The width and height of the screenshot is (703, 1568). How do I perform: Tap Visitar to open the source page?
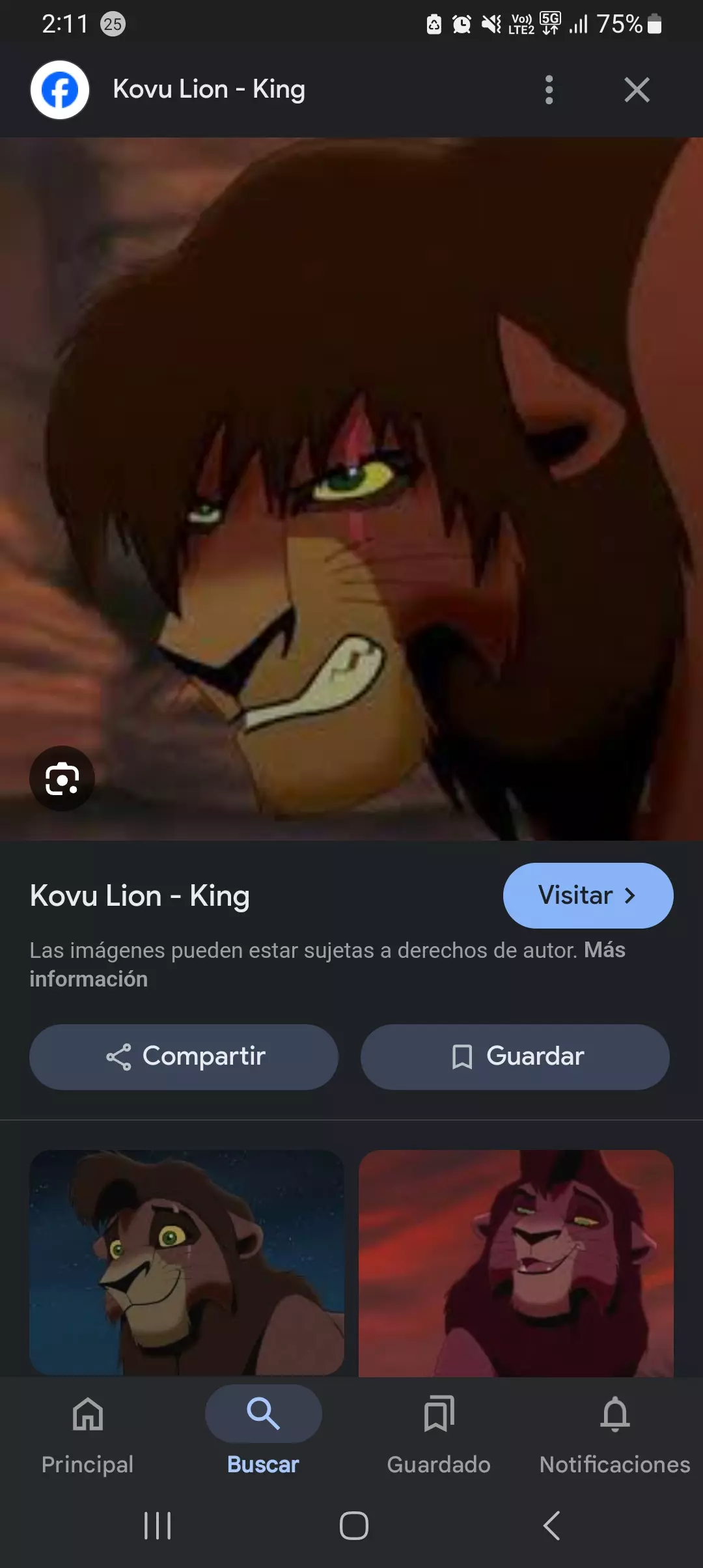coord(587,895)
